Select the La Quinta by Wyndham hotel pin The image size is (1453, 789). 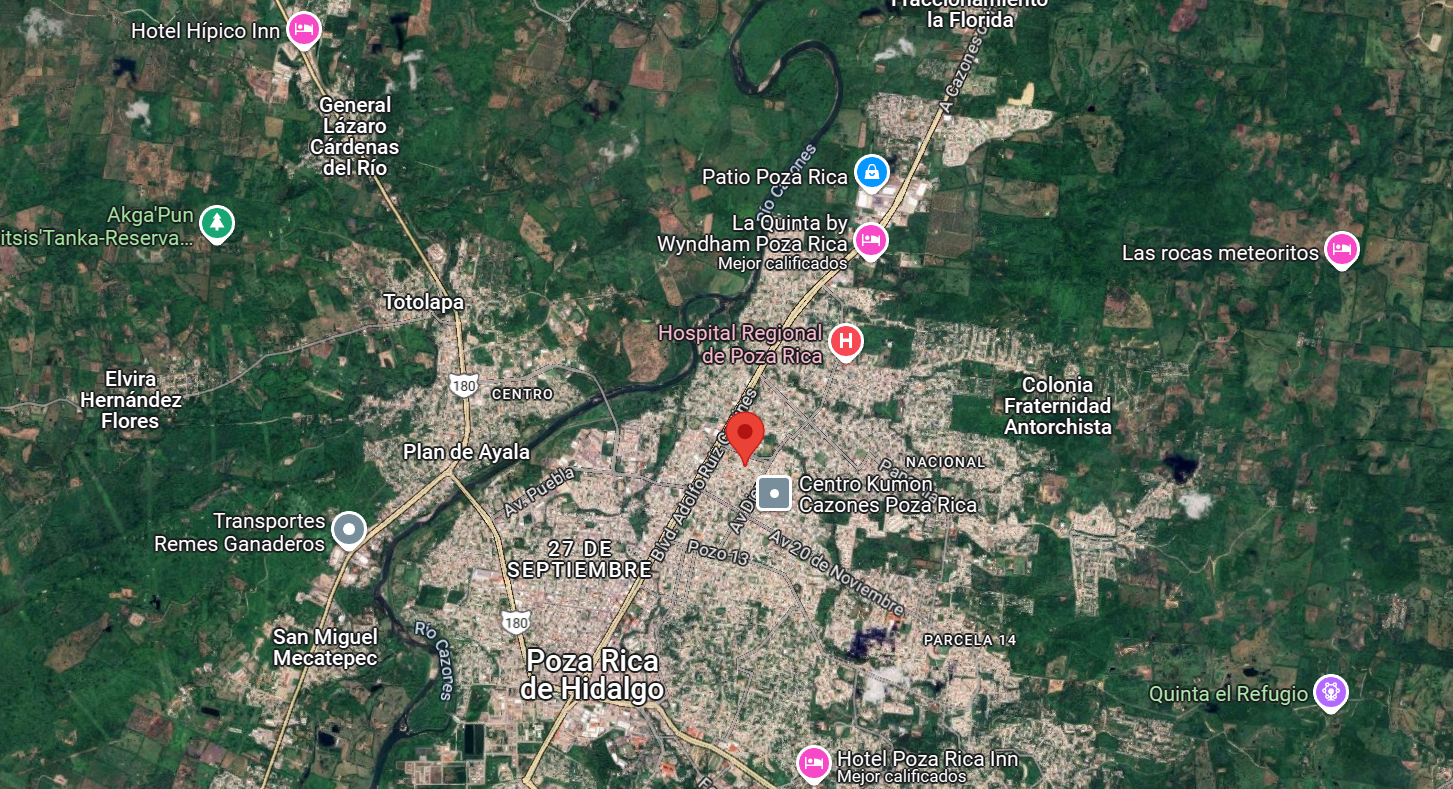(870, 240)
